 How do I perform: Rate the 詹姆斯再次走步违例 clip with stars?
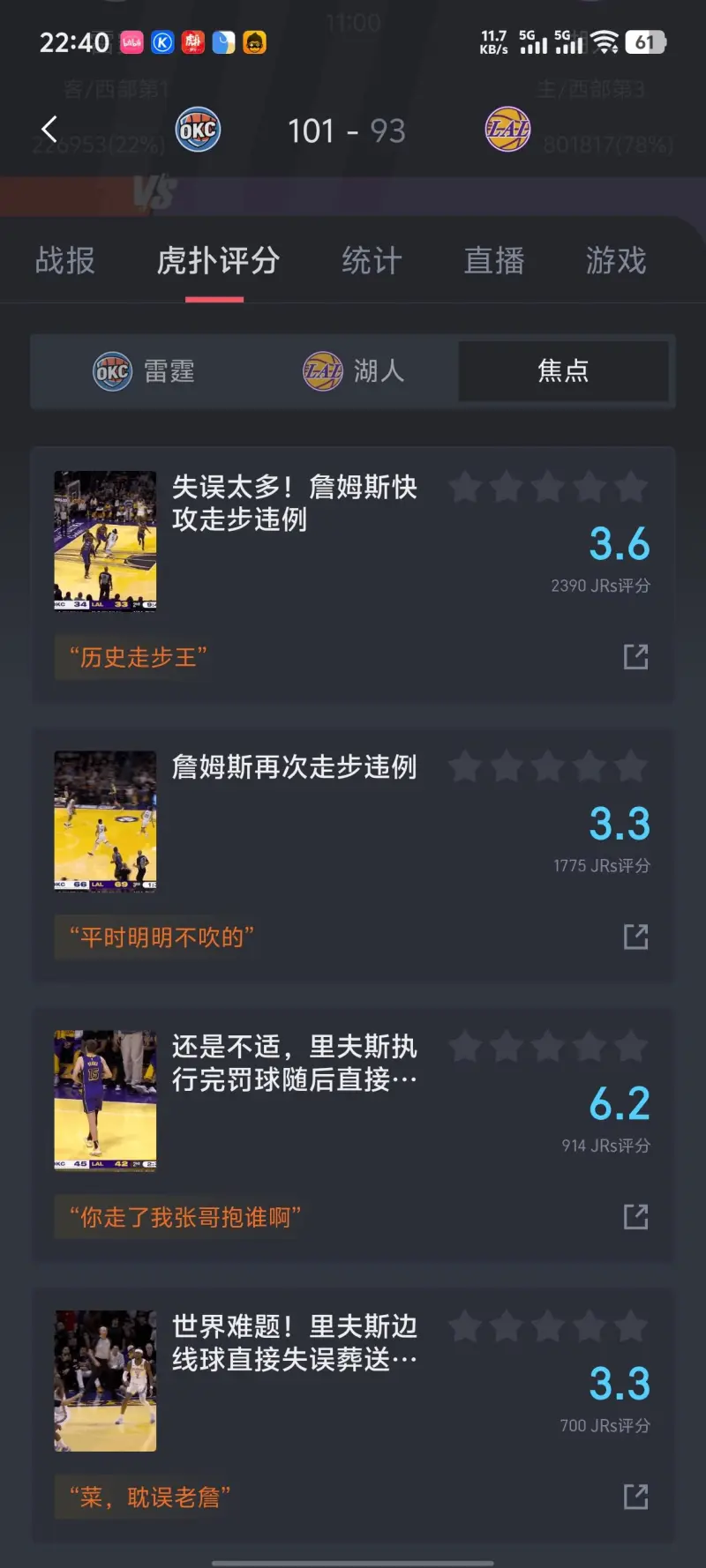[548, 767]
